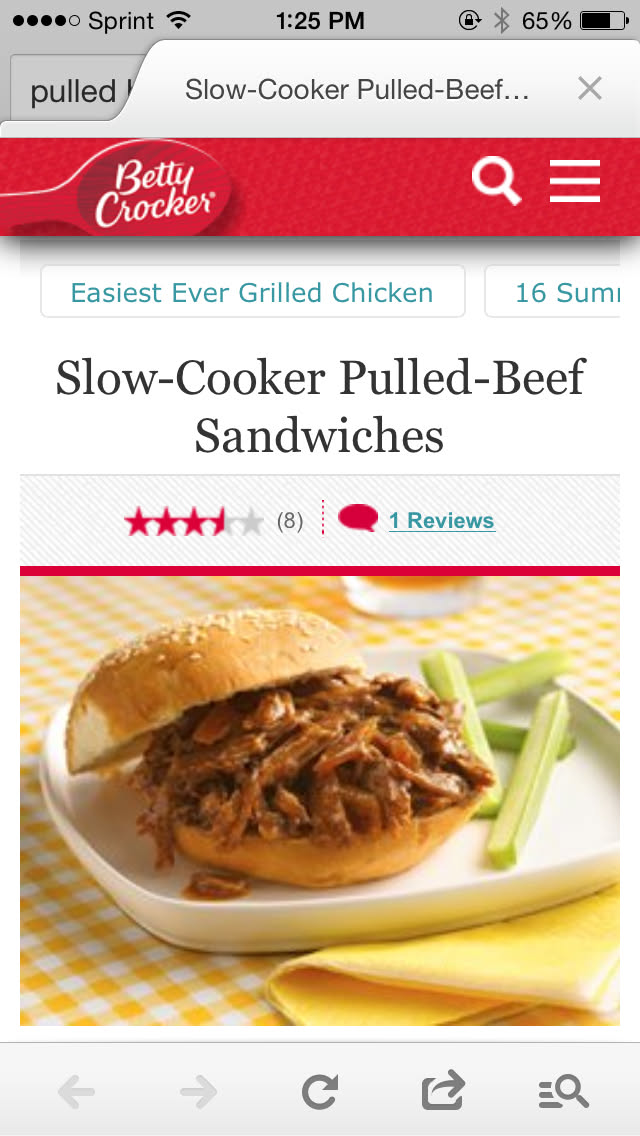The width and height of the screenshot is (640, 1136).
Task: Close the Slow-Cooker Pulled-Beef tab
Action: point(590,89)
